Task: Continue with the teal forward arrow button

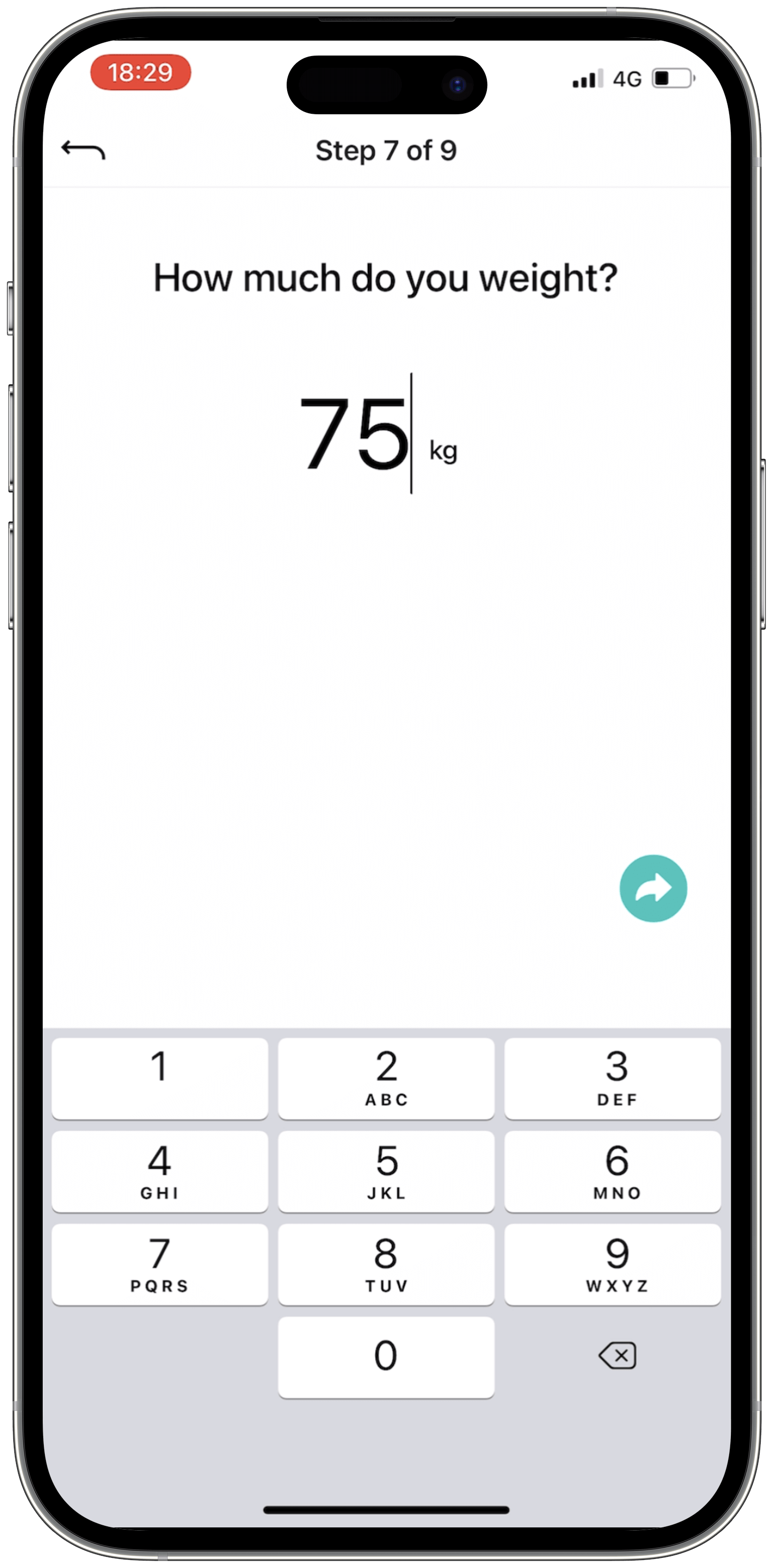Action: tap(653, 888)
